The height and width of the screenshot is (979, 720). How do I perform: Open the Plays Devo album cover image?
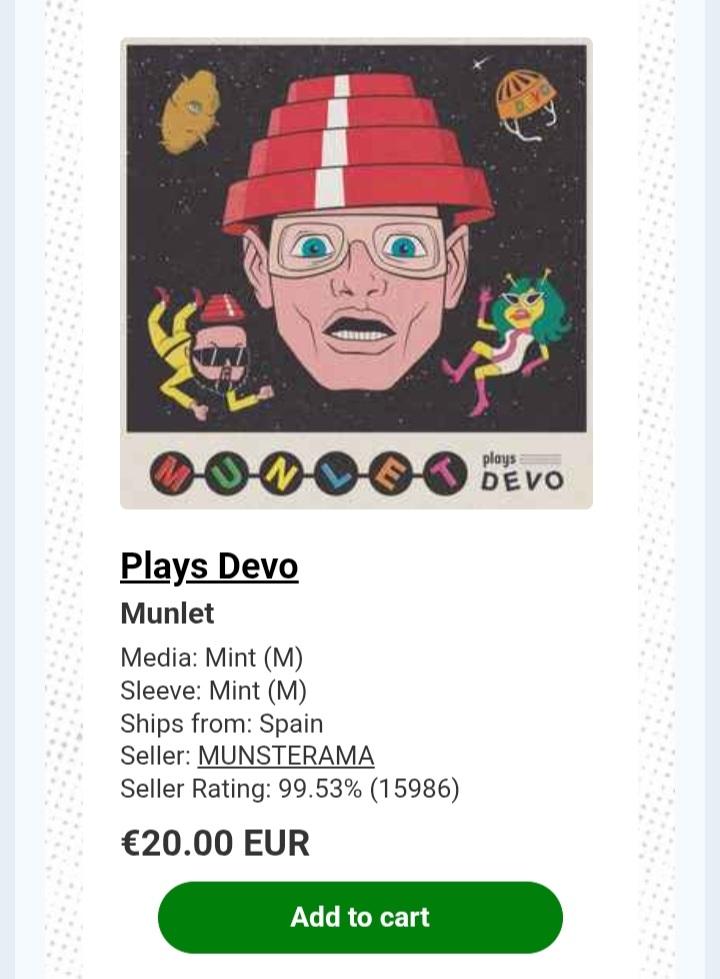click(x=356, y=273)
